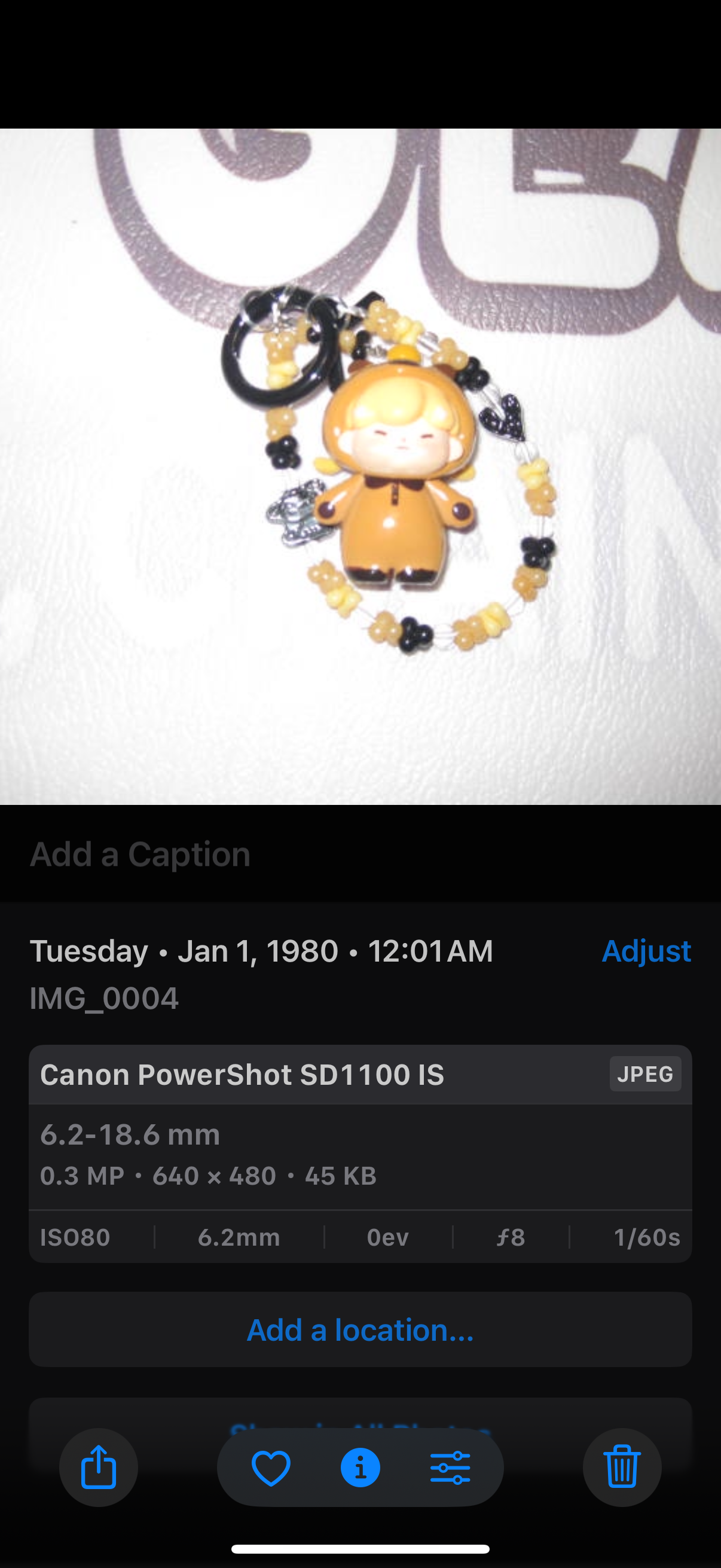Adjust the photo date and time
Viewport: 721px width, 1568px height.
tap(646, 951)
